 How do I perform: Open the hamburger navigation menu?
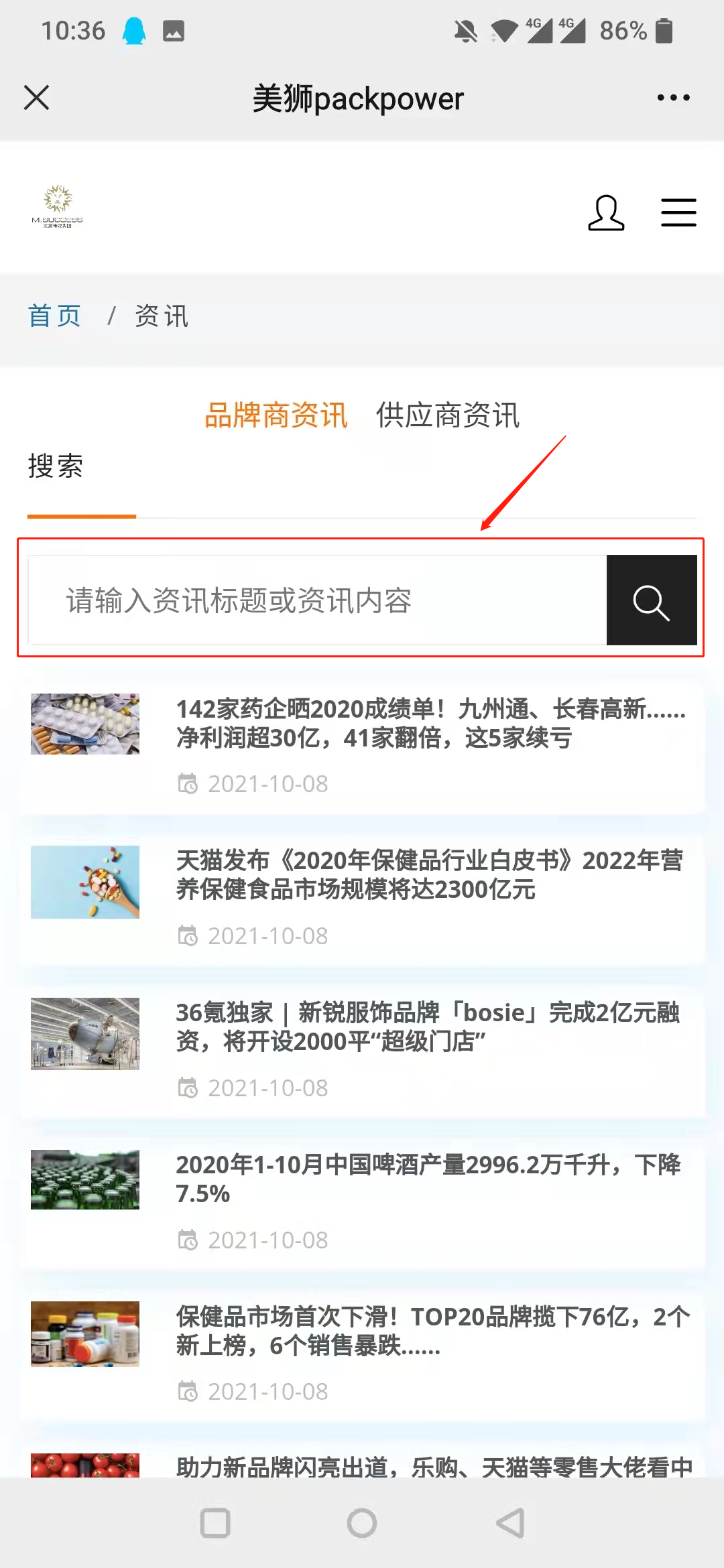pos(678,213)
